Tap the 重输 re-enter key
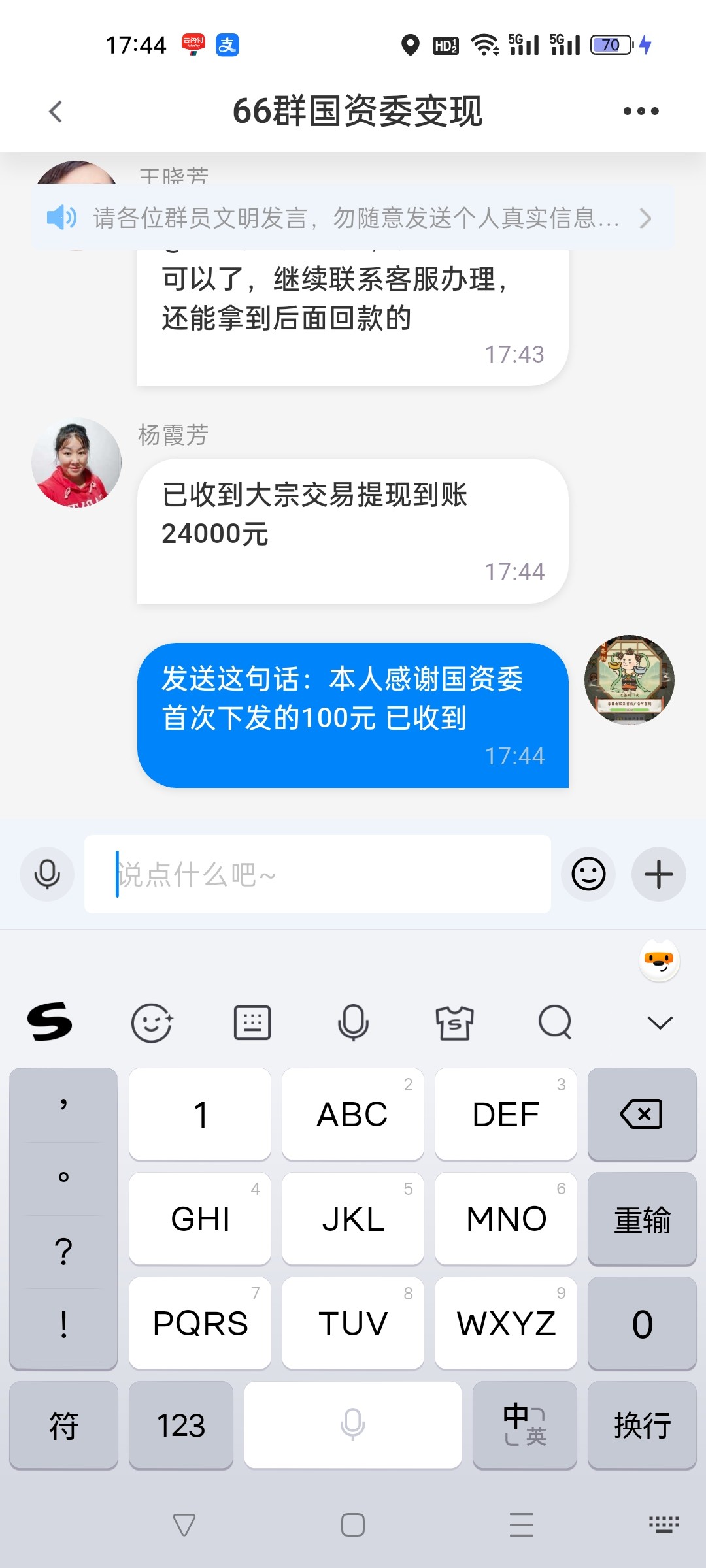Viewport: 706px width, 1568px height. point(642,1219)
